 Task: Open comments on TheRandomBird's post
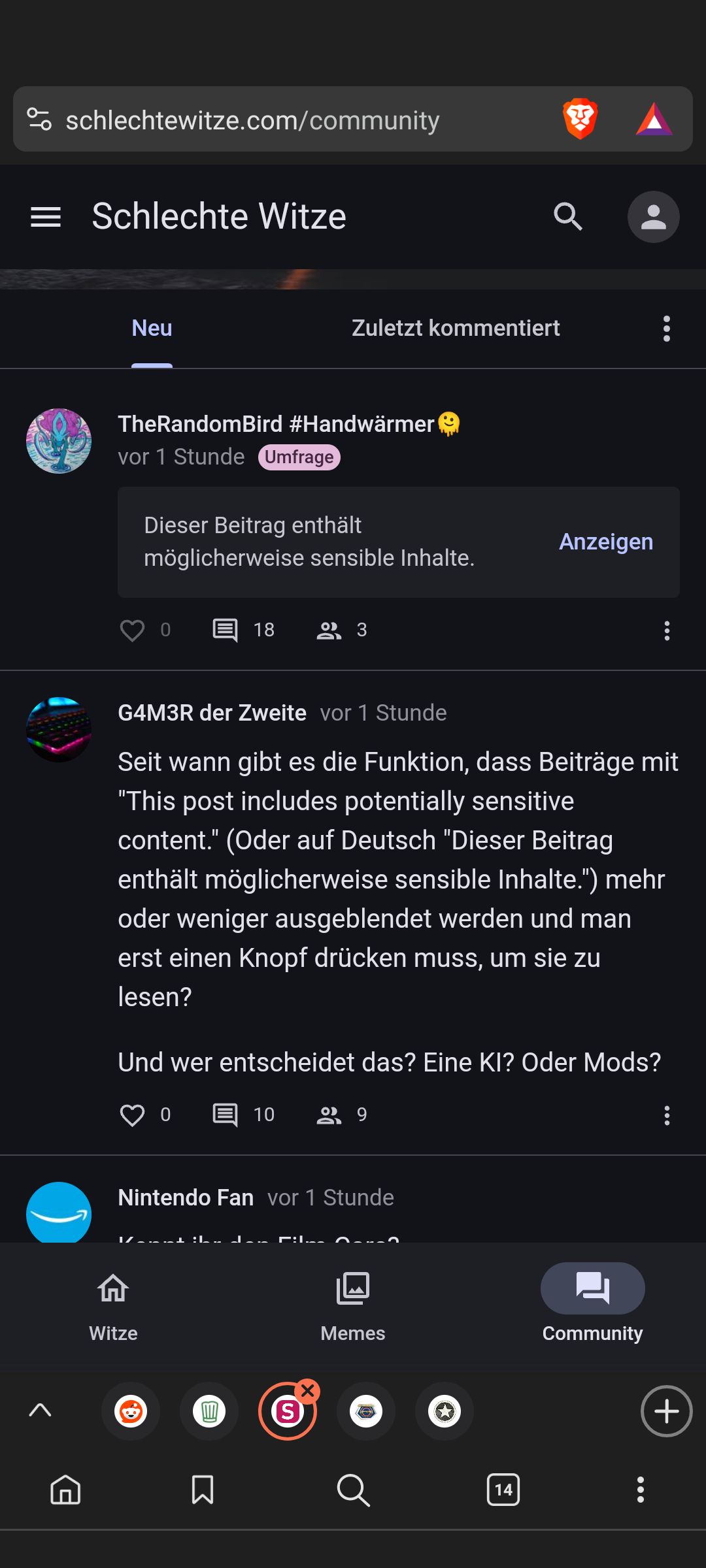(226, 630)
